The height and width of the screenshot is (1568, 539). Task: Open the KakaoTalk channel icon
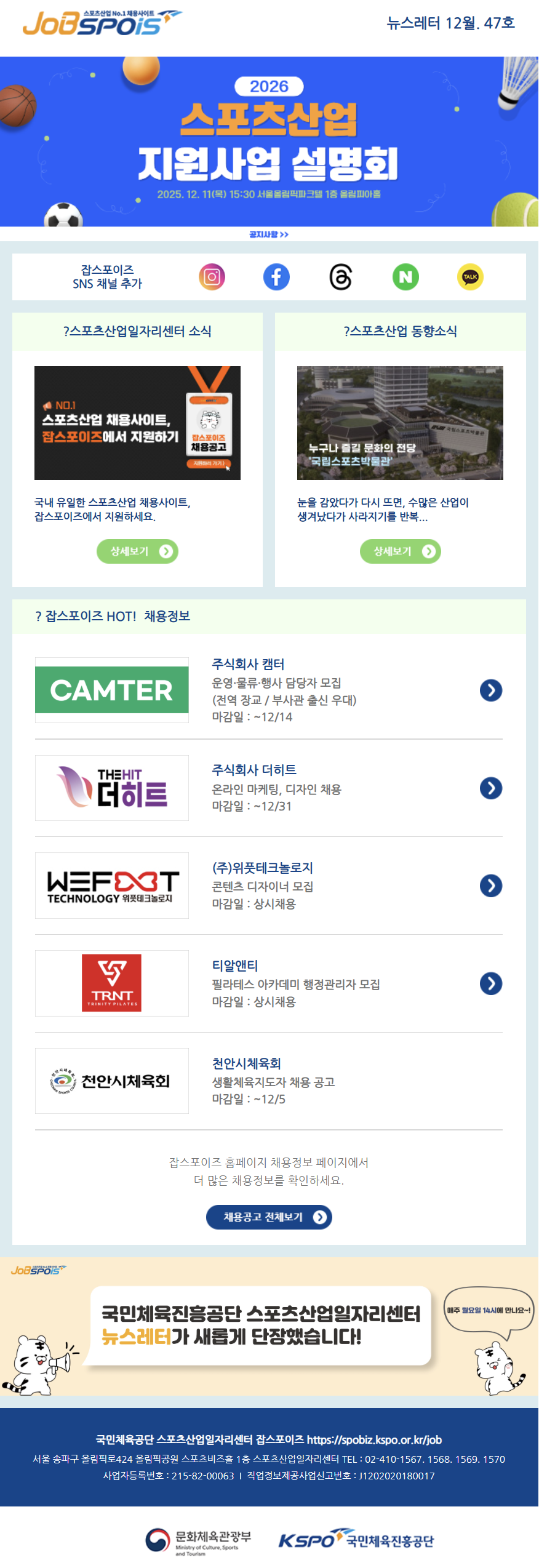pos(470,277)
